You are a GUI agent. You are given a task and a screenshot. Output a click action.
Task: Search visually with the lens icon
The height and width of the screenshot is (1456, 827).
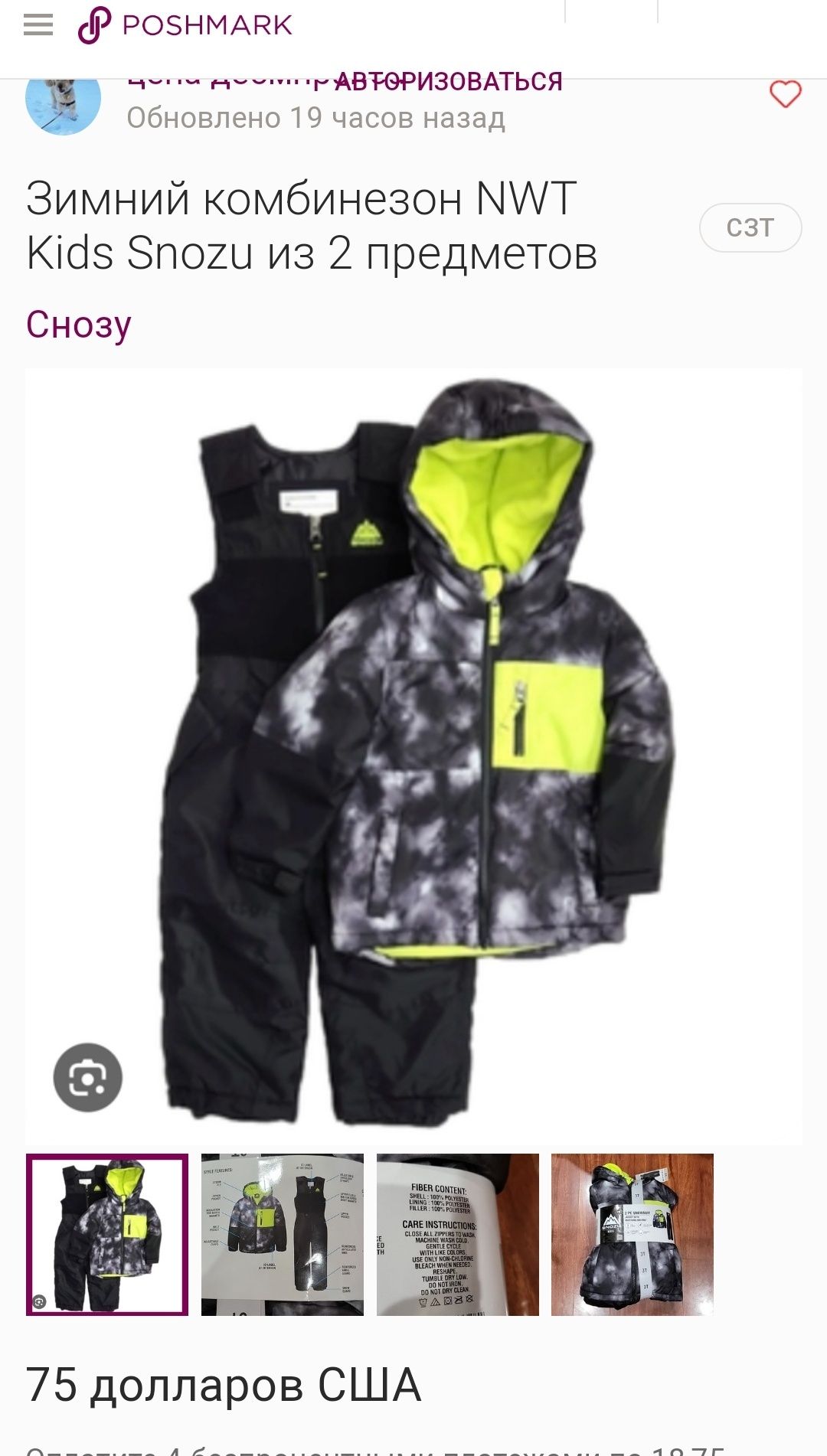point(87,1078)
